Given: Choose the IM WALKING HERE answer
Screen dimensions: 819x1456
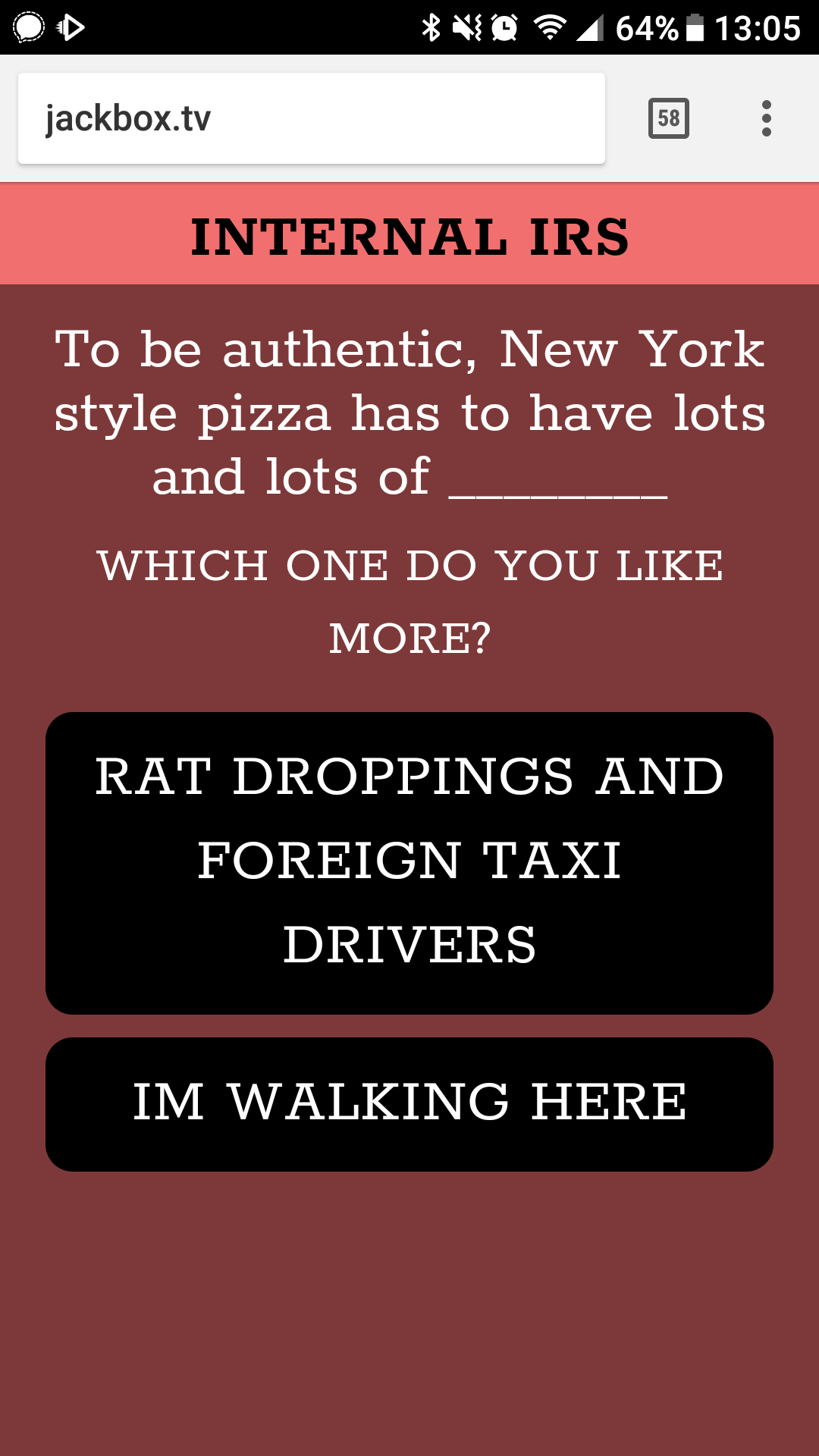Looking at the screenshot, I should [409, 1103].
